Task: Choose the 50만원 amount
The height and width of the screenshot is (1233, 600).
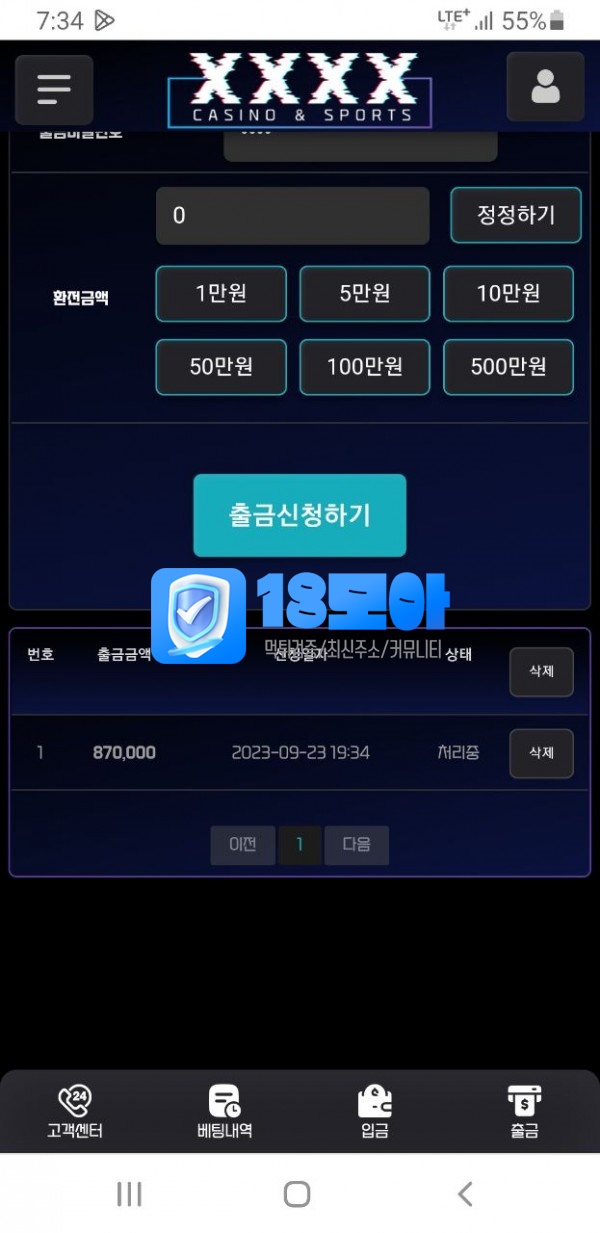Action: [x=221, y=367]
